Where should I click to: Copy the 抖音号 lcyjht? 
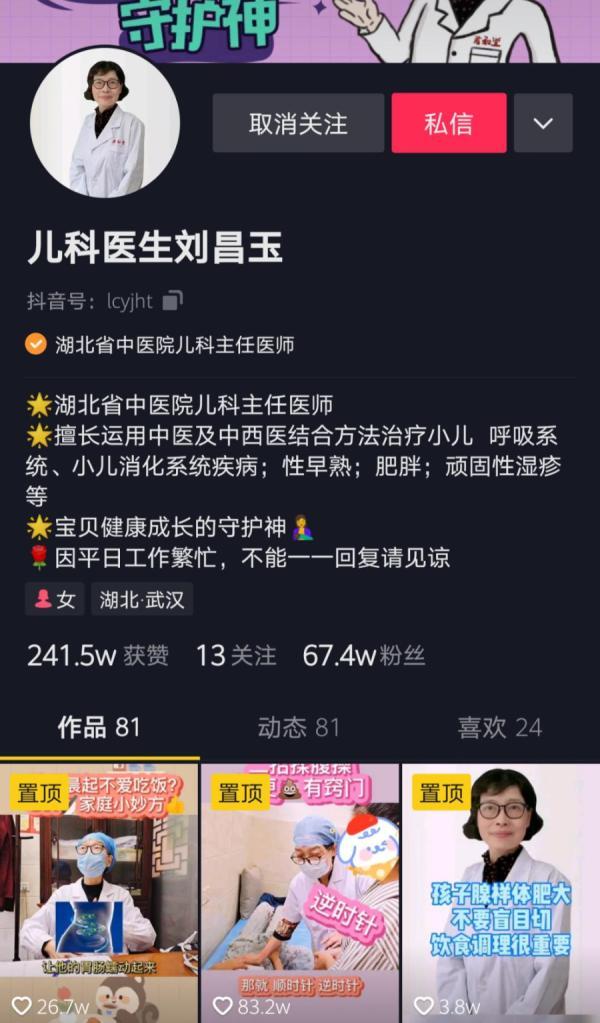pos(172,301)
